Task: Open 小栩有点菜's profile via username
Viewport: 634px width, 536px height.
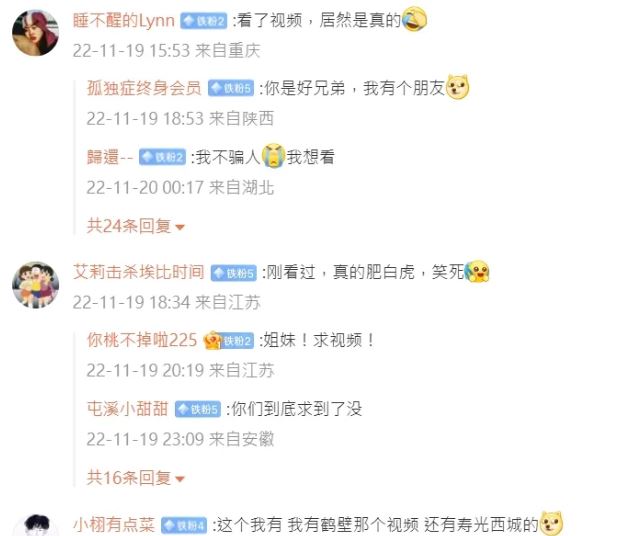Action: tap(113, 524)
